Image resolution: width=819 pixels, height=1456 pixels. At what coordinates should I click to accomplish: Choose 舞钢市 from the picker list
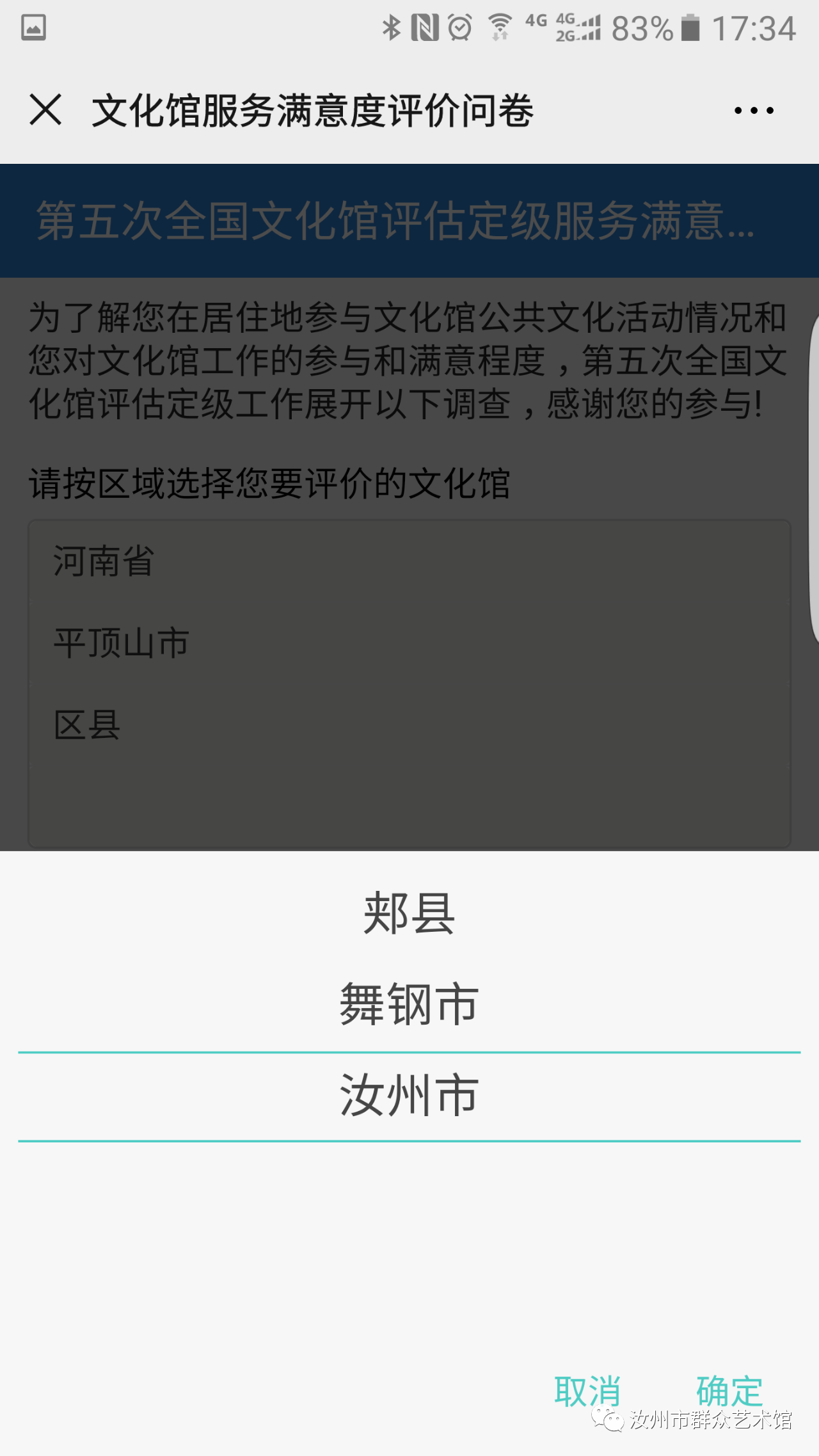pyautogui.click(x=409, y=1005)
